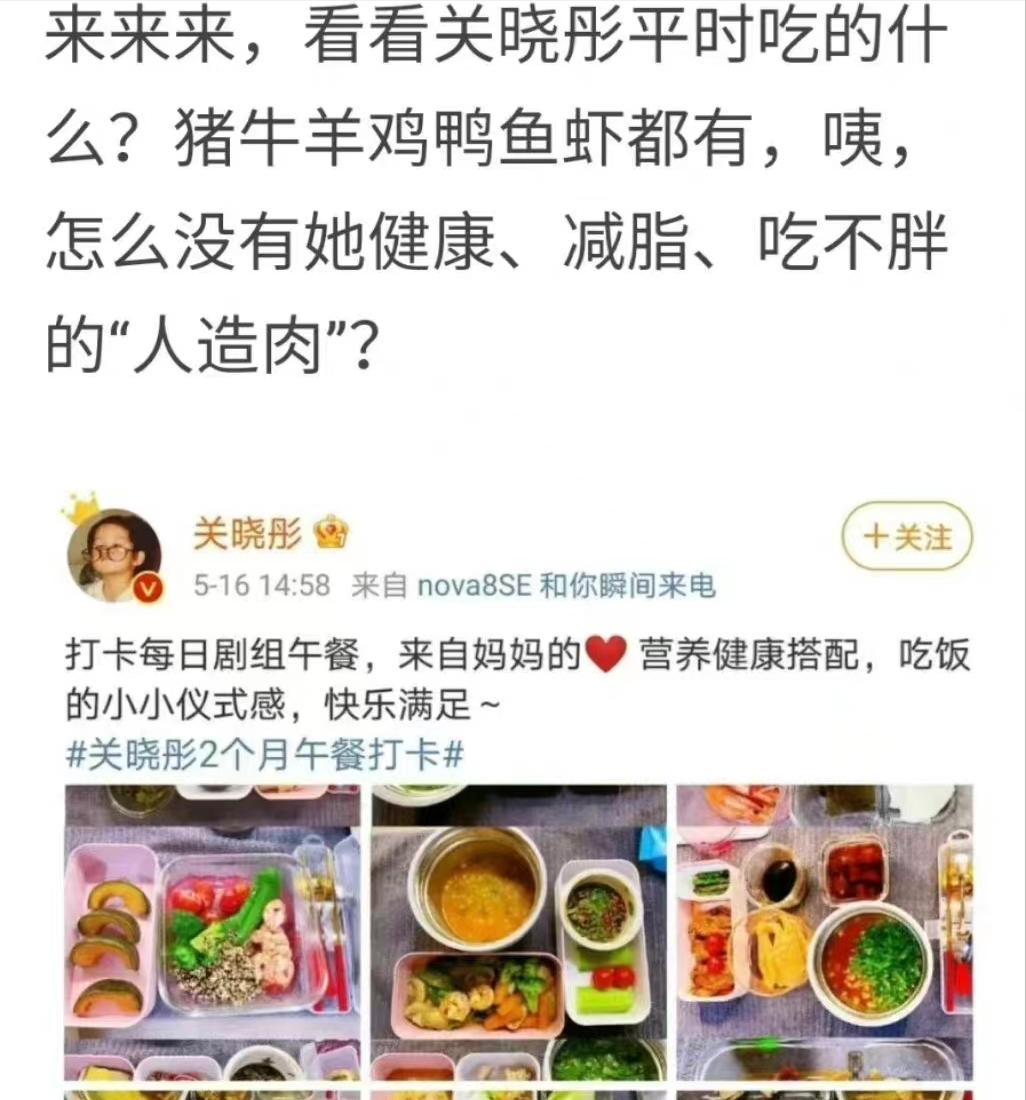Expand the first lunch photo to full screen
The width and height of the screenshot is (1026, 1100).
point(210,935)
